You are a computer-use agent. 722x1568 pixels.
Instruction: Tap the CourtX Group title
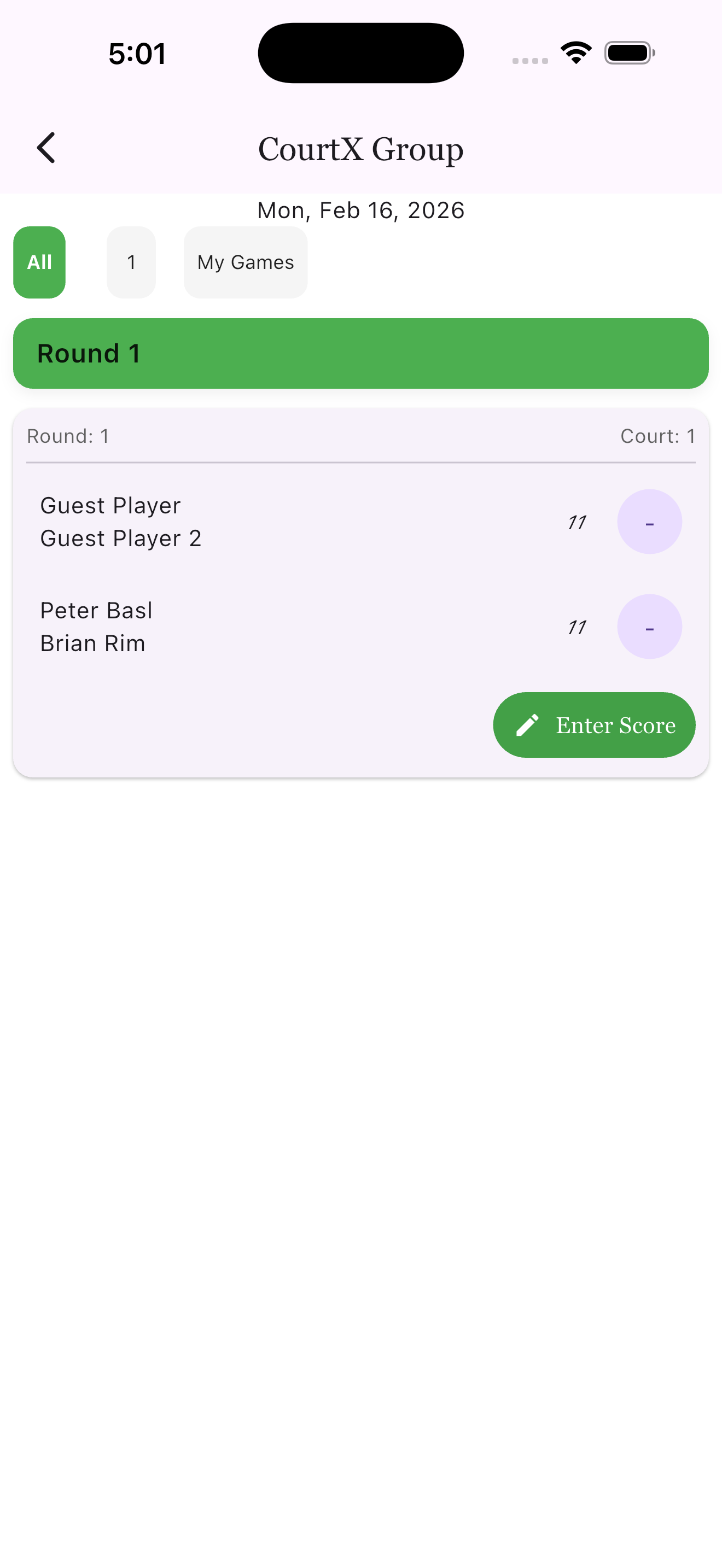pos(360,148)
